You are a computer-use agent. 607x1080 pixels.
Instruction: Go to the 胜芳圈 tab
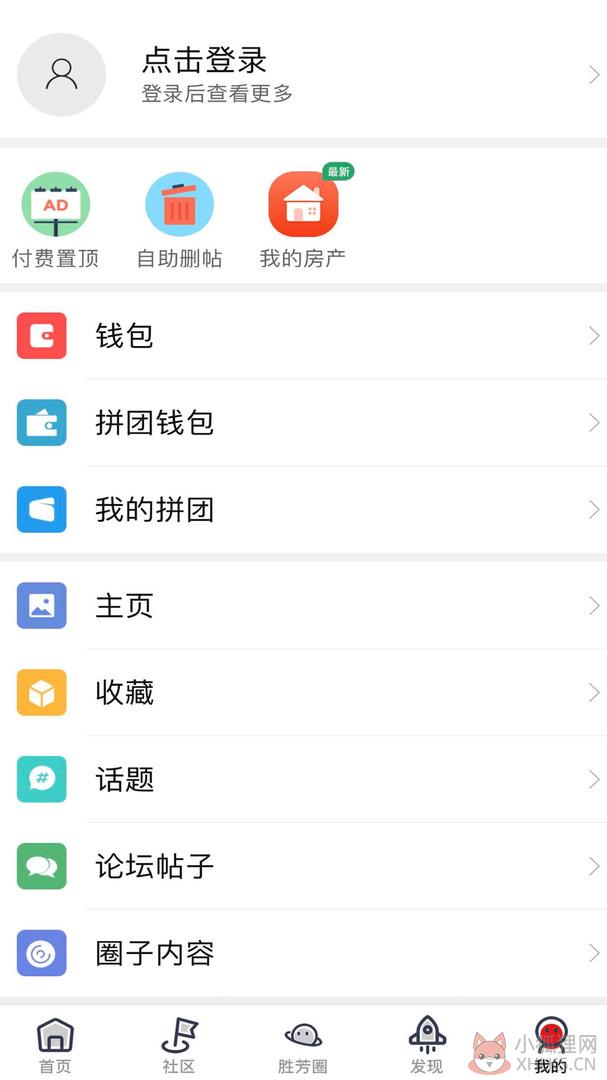(x=303, y=1044)
